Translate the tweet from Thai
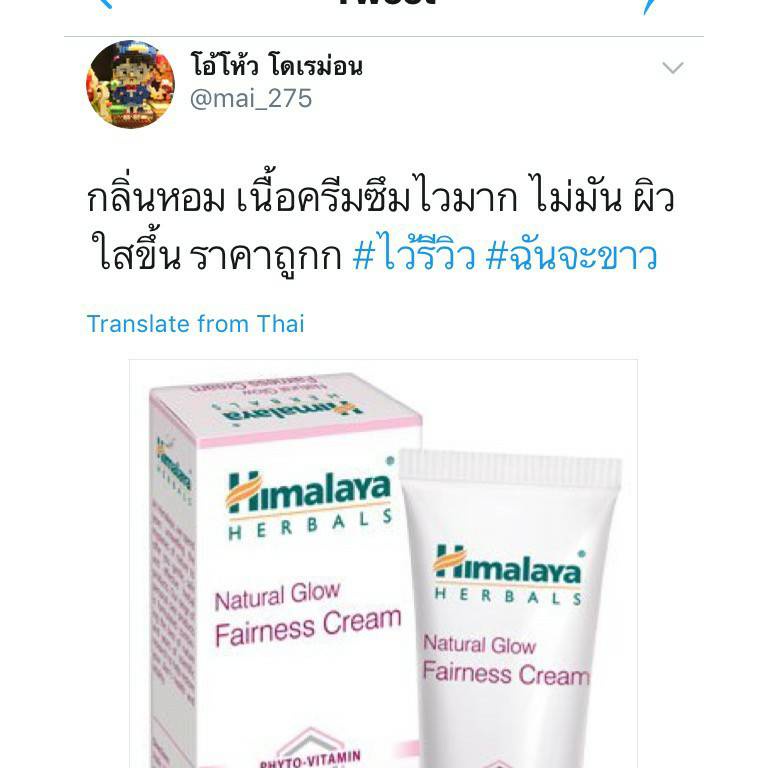Viewport: 768px width, 768px height. pyautogui.click(x=195, y=324)
